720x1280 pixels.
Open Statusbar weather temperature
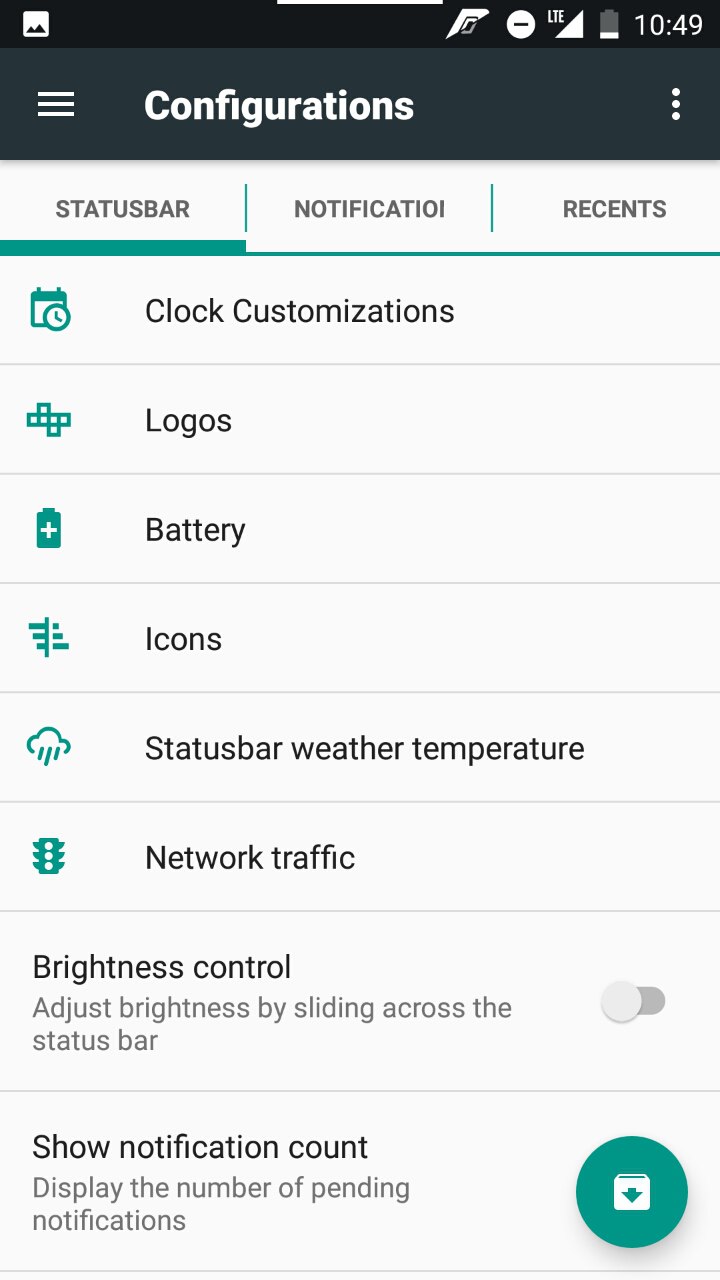tap(360, 747)
